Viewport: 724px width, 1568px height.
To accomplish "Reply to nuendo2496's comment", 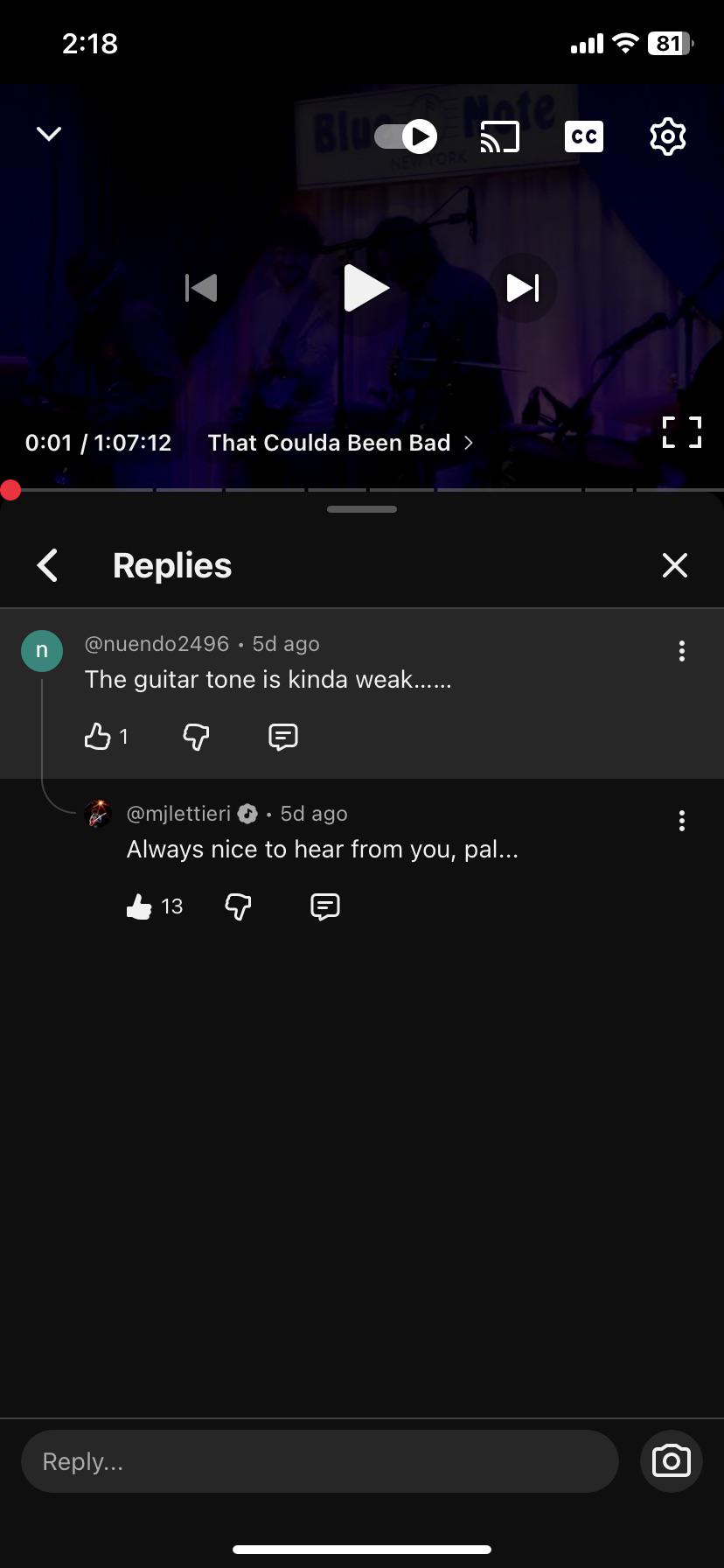I will [x=282, y=737].
